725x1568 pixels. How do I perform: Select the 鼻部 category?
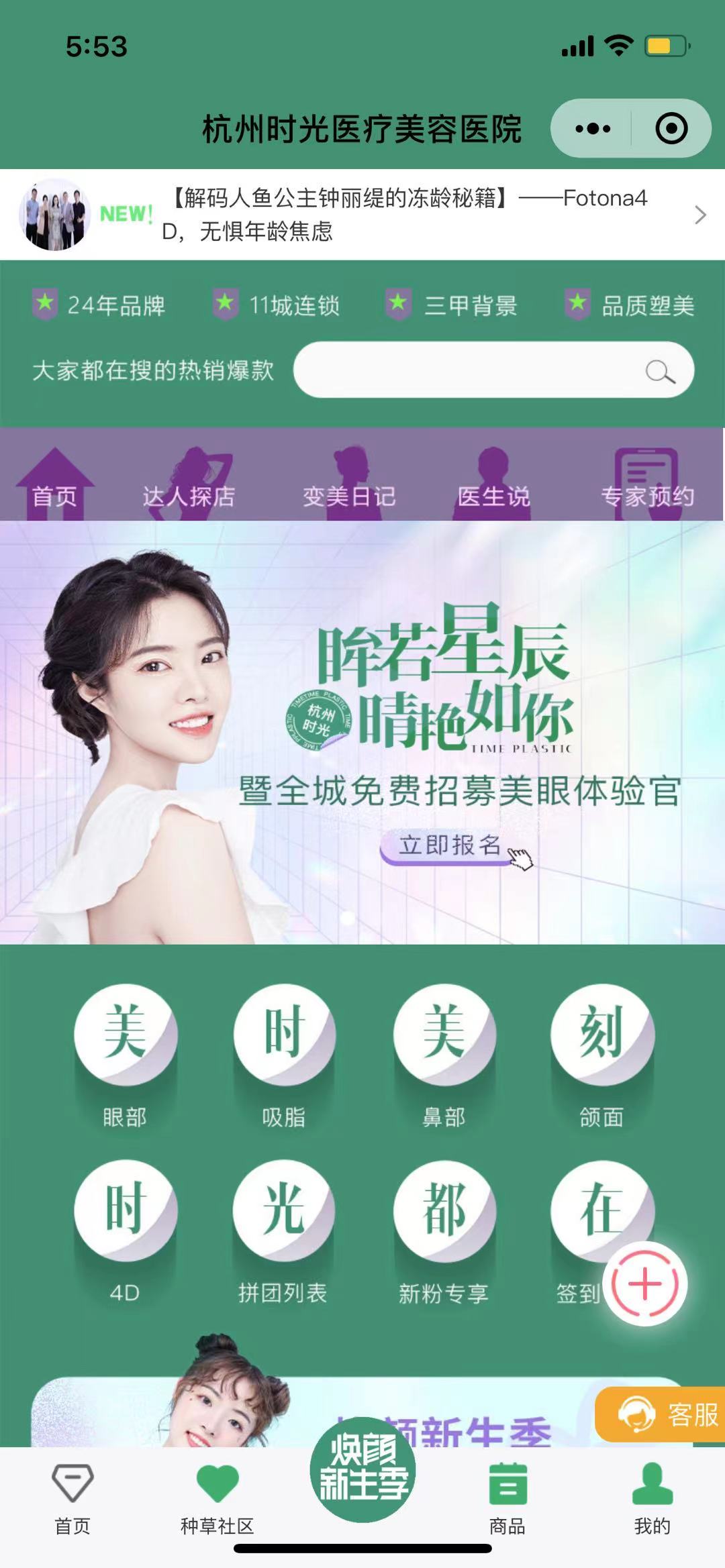[444, 1055]
